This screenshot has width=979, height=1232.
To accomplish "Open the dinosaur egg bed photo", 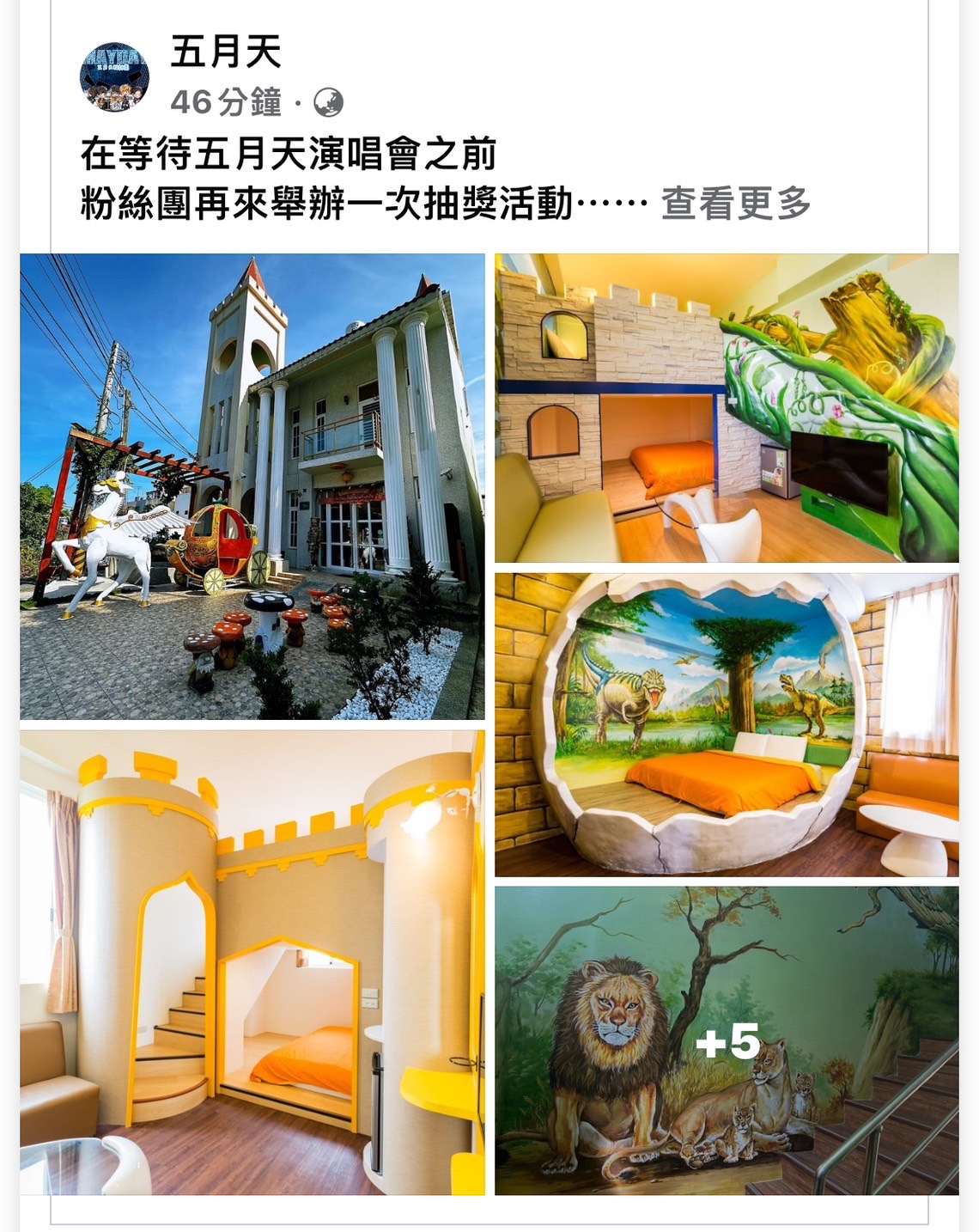I will click(727, 724).
